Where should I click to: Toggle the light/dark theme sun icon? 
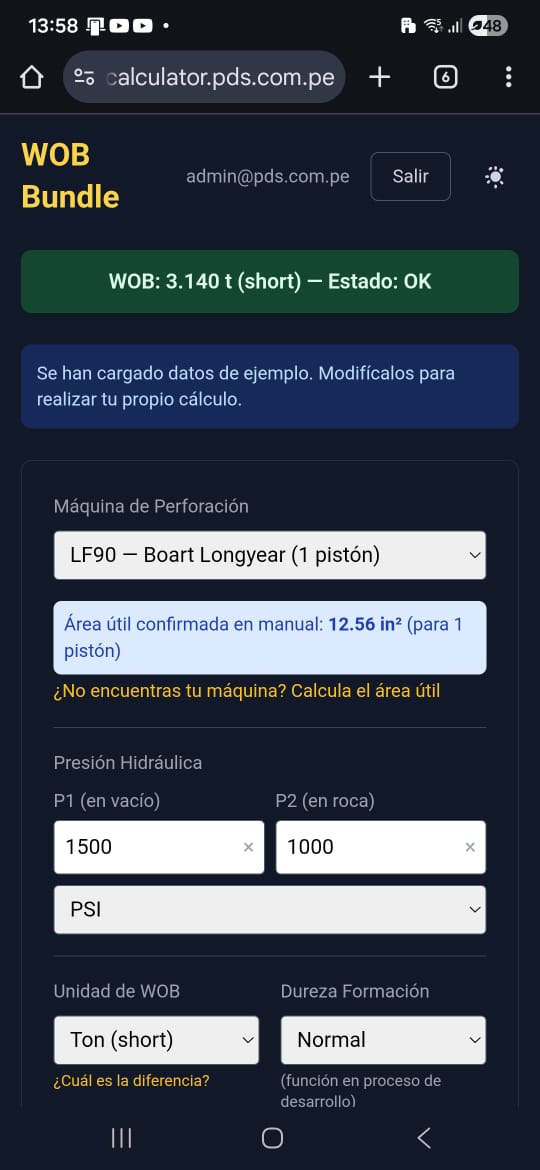(x=495, y=177)
